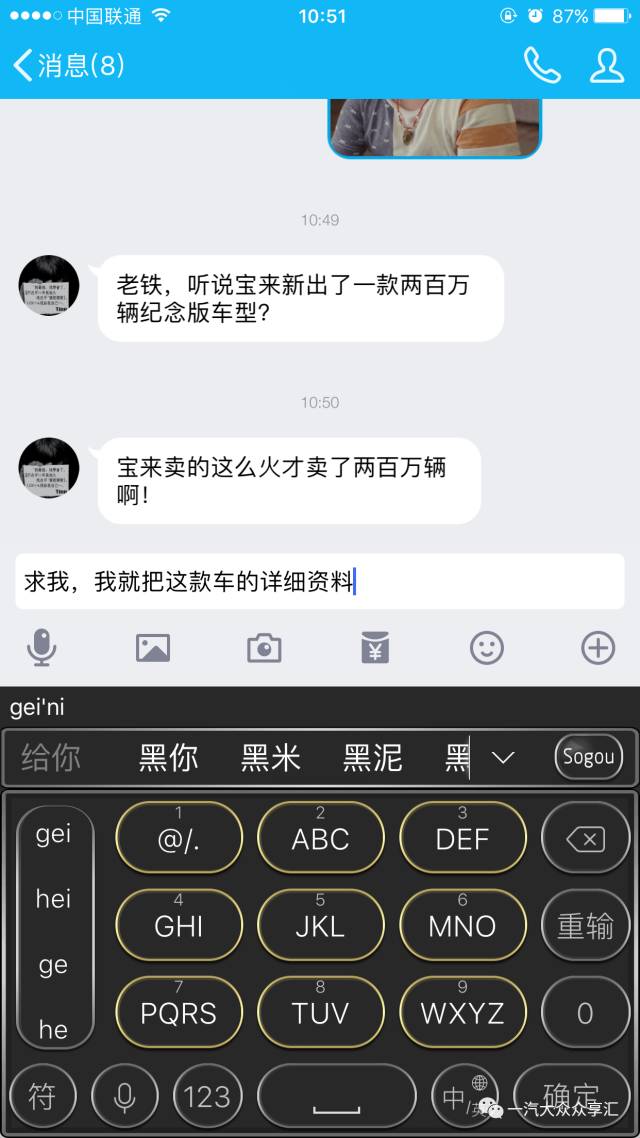The width and height of the screenshot is (640, 1138).
Task: Select the candidate 黑你
Action: 168,758
